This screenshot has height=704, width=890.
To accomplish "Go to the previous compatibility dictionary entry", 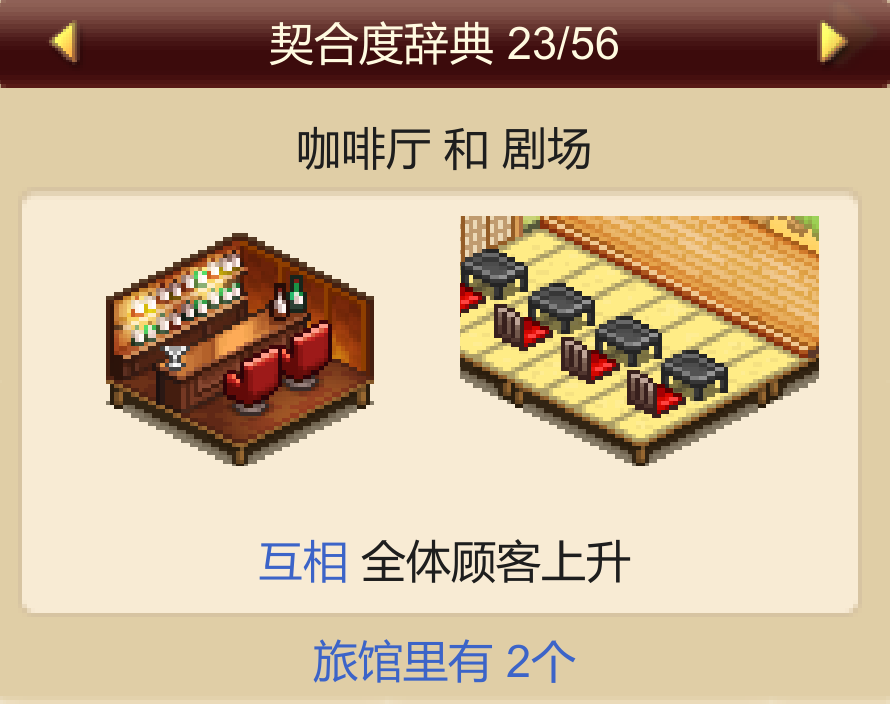I will coord(63,42).
